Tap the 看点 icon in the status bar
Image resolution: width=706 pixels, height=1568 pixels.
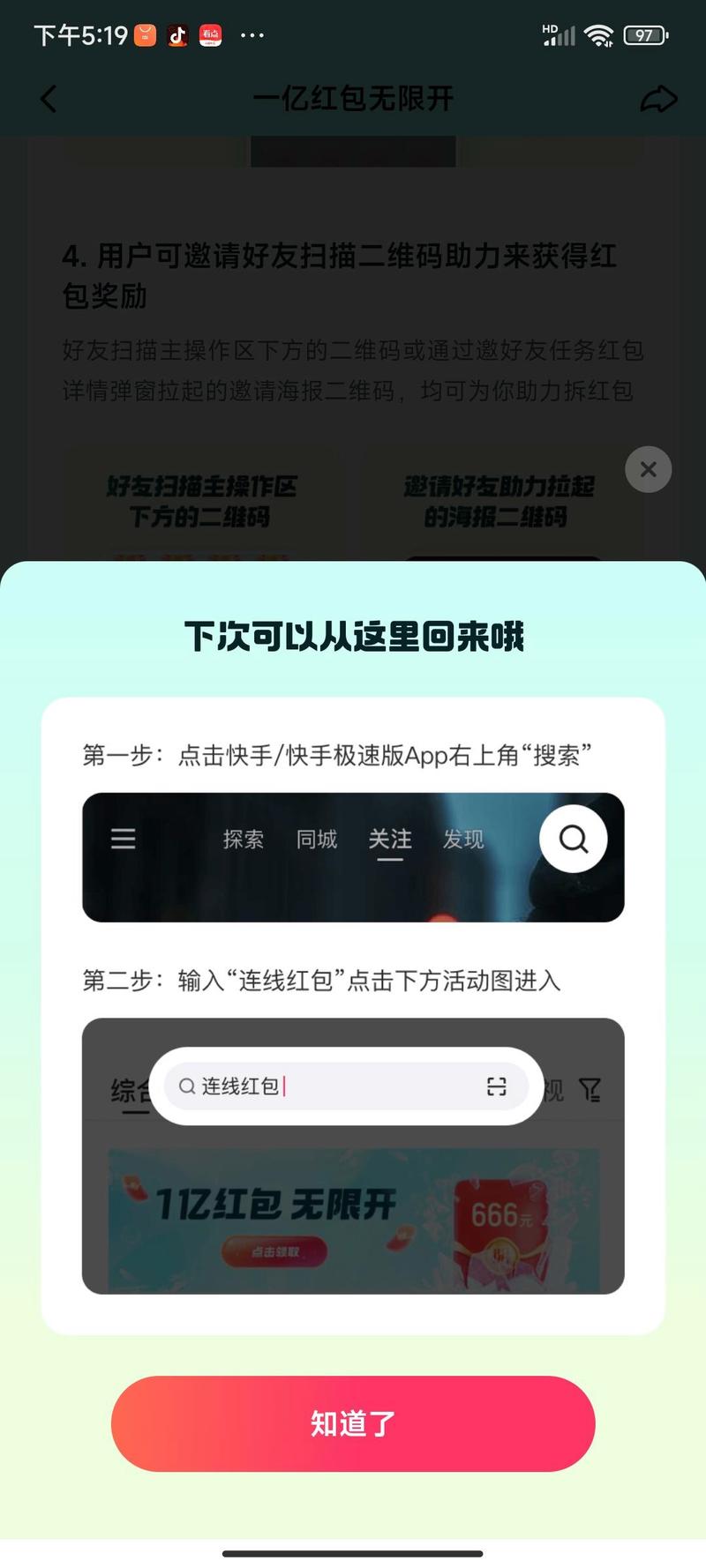click(x=210, y=35)
